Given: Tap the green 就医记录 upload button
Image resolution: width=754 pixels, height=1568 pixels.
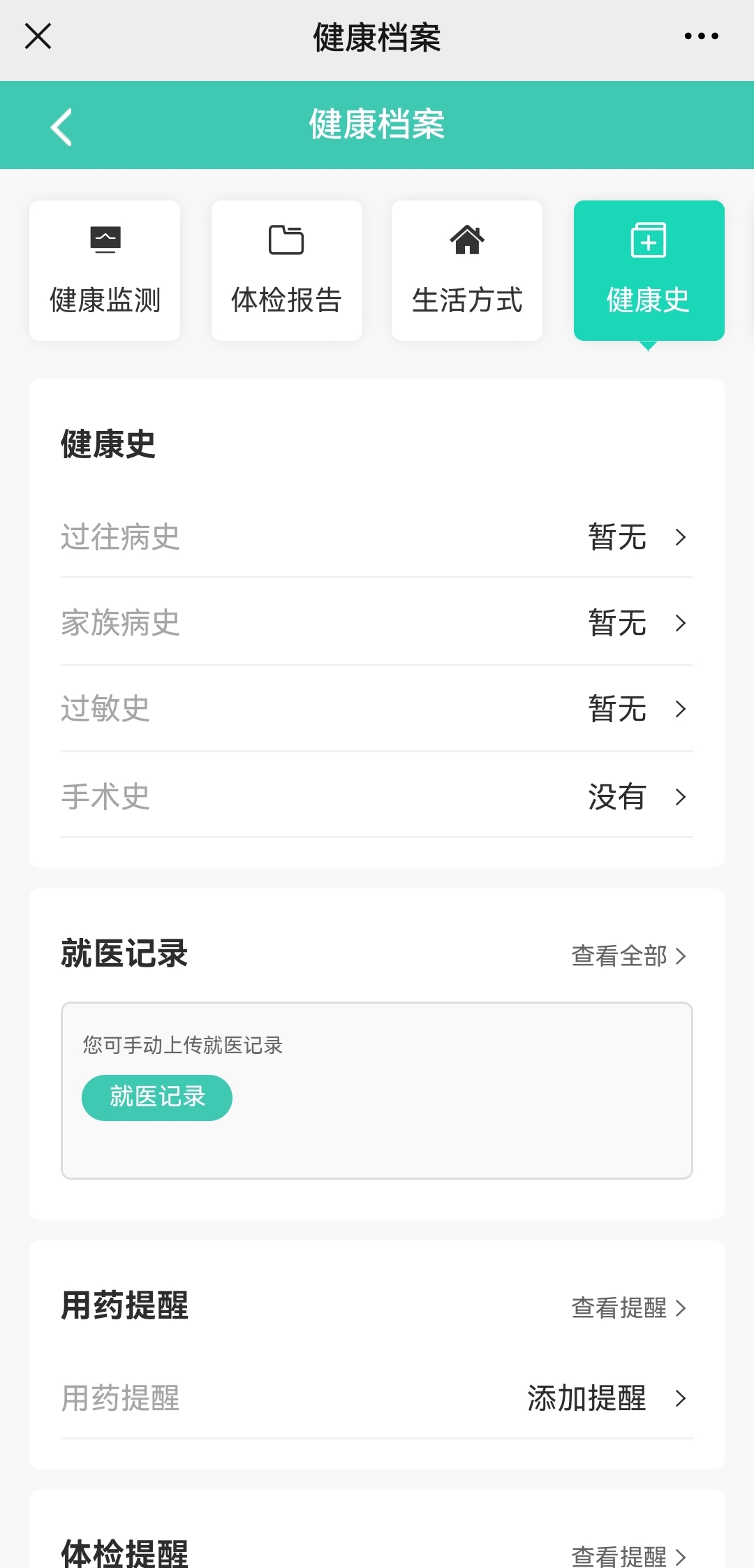Looking at the screenshot, I should click(x=157, y=1097).
